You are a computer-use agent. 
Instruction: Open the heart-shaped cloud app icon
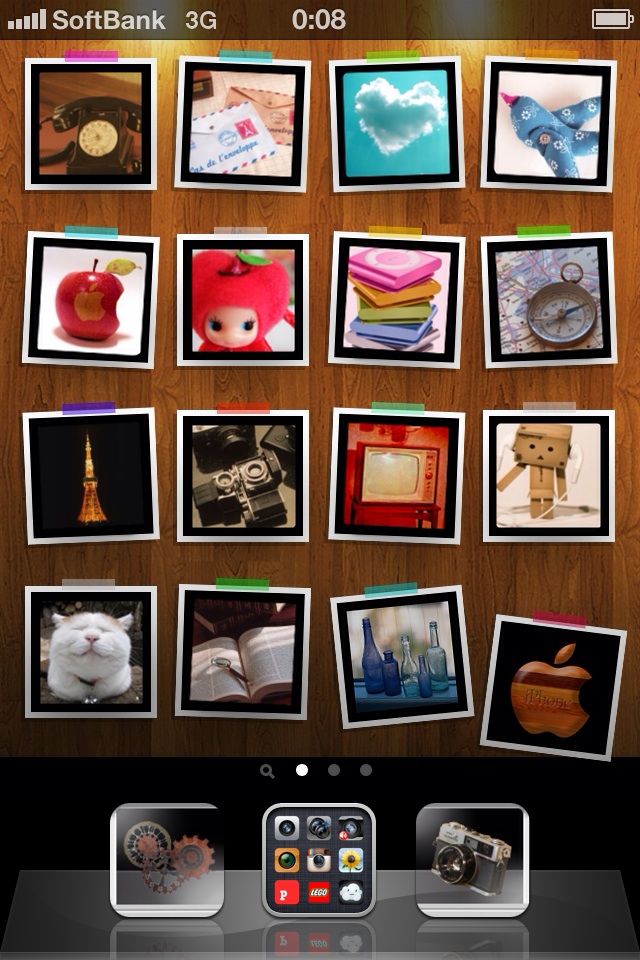(396, 122)
